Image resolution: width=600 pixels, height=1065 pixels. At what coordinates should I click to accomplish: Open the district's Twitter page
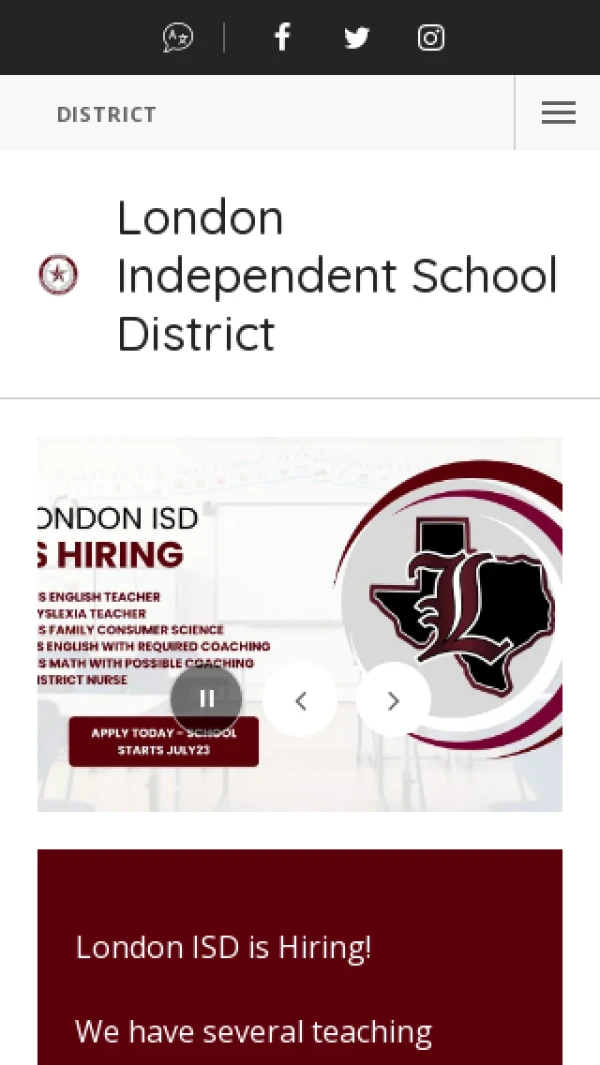point(356,38)
